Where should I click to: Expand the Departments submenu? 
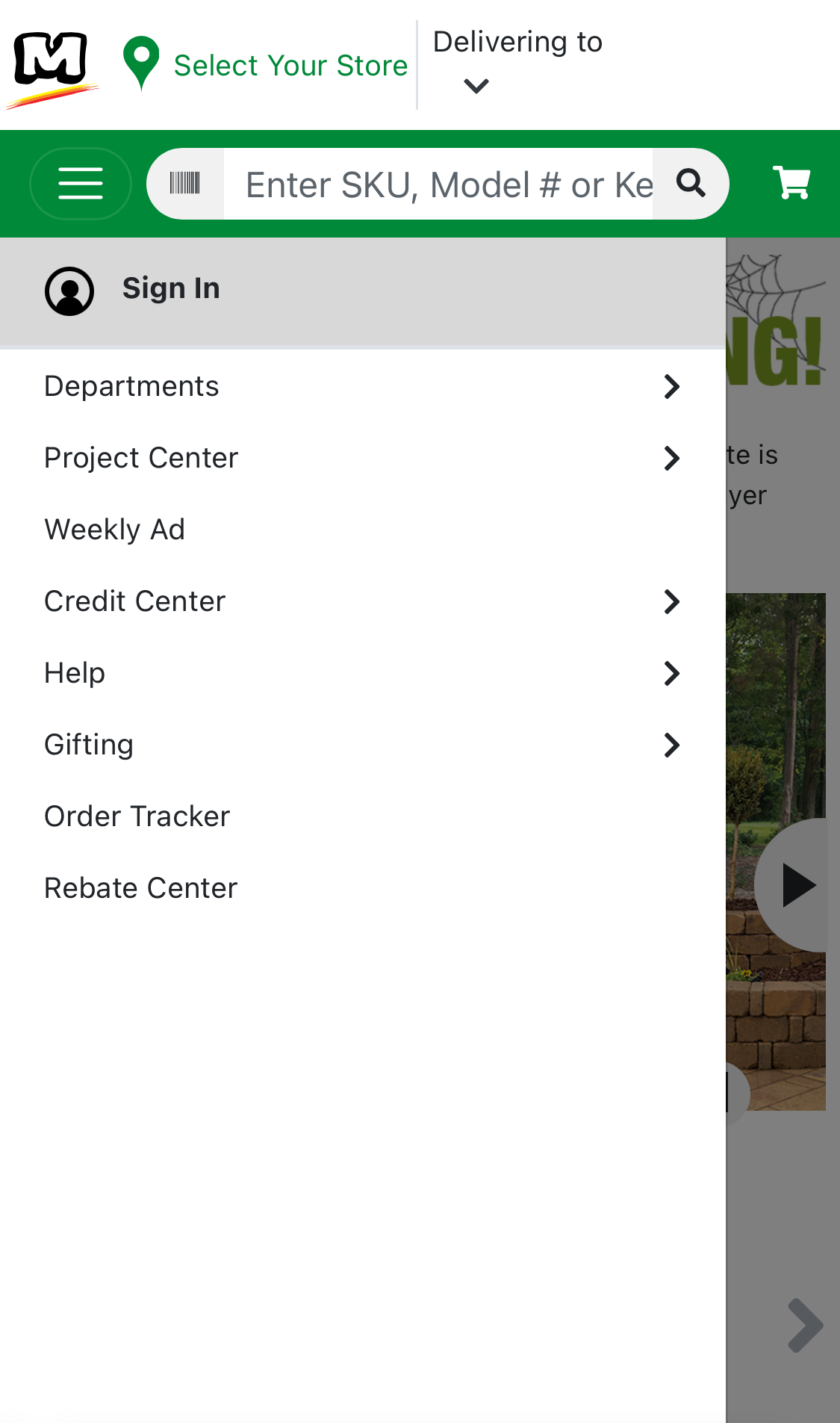pos(672,386)
